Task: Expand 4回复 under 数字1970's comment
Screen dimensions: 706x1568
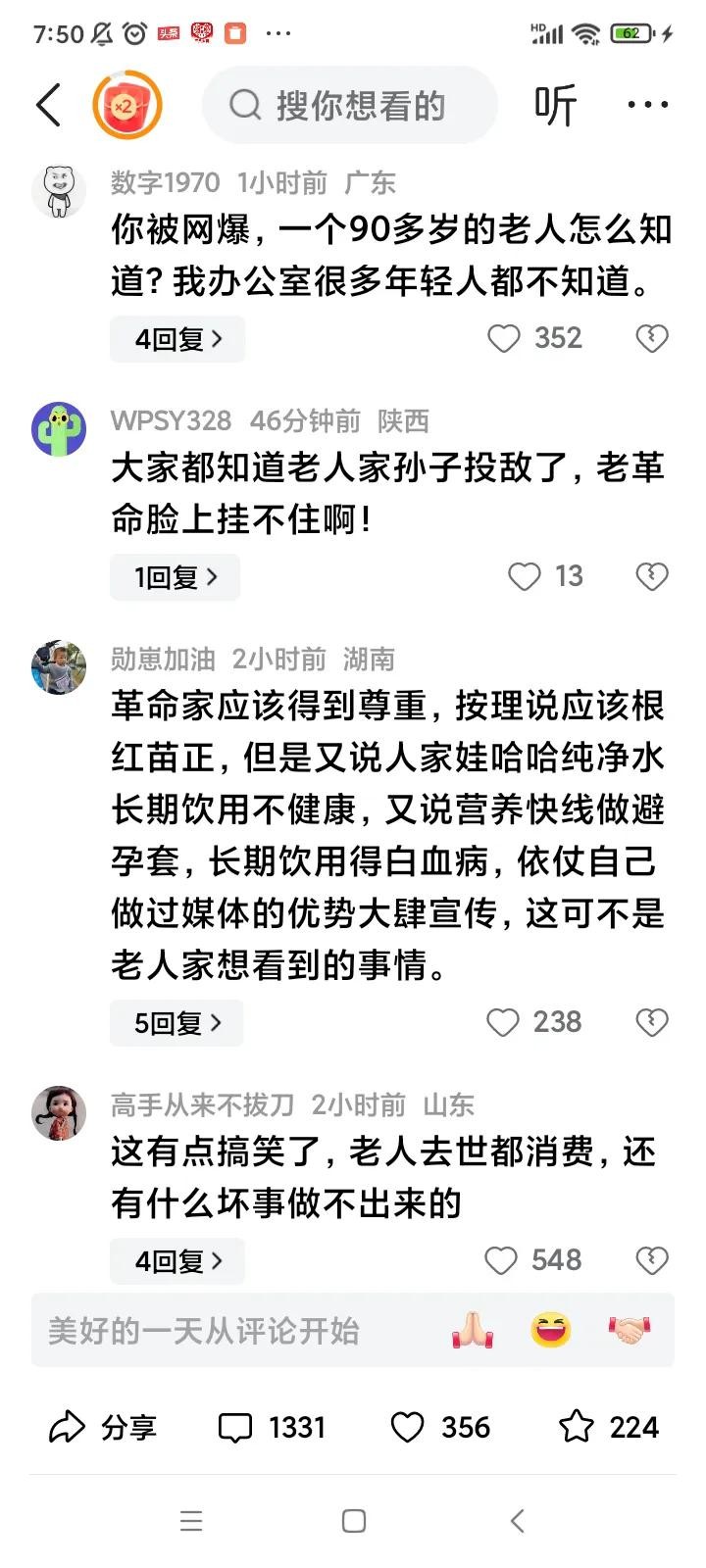Action: [x=177, y=339]
